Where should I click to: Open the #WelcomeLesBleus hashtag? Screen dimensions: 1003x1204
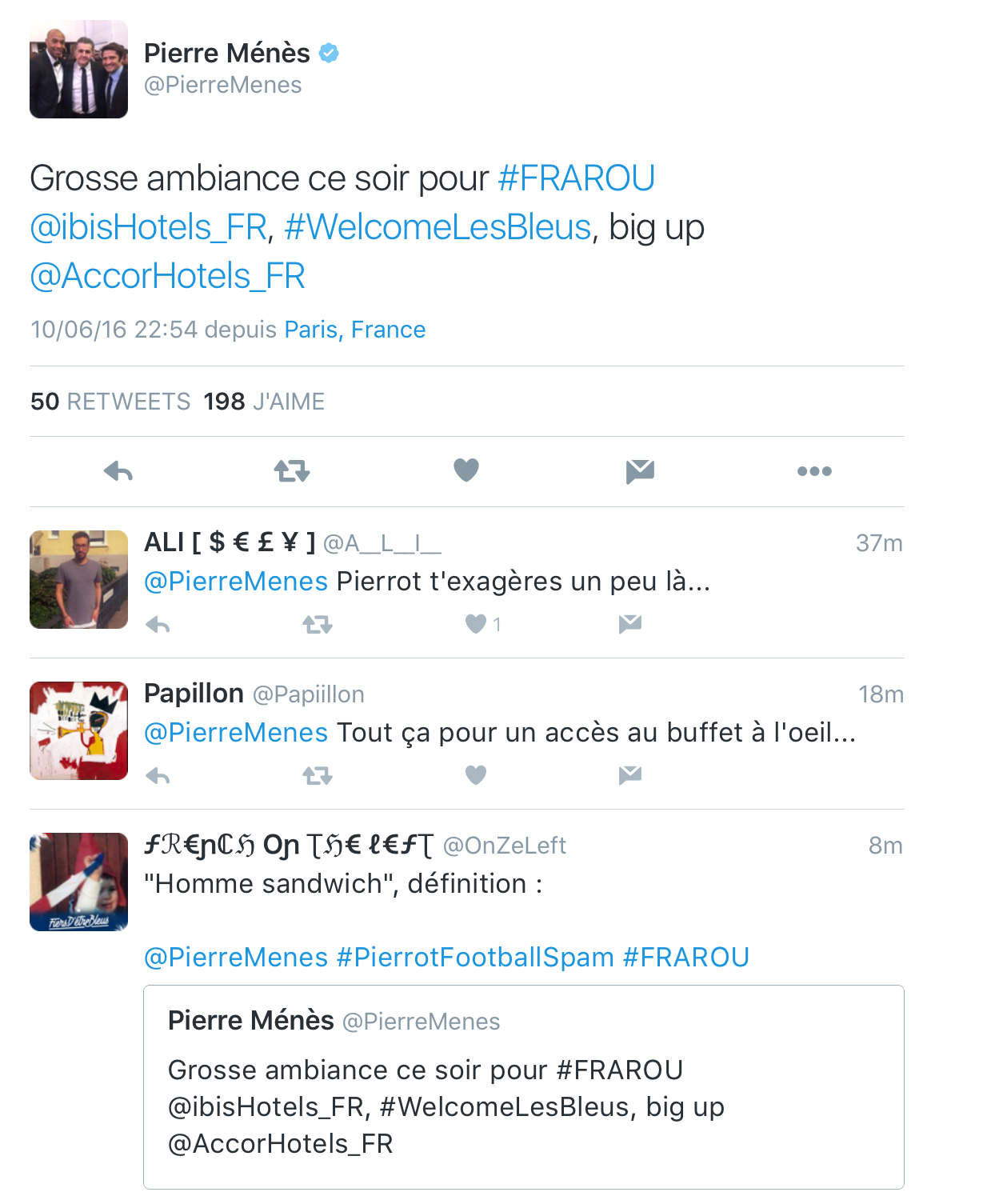point(438,227)
